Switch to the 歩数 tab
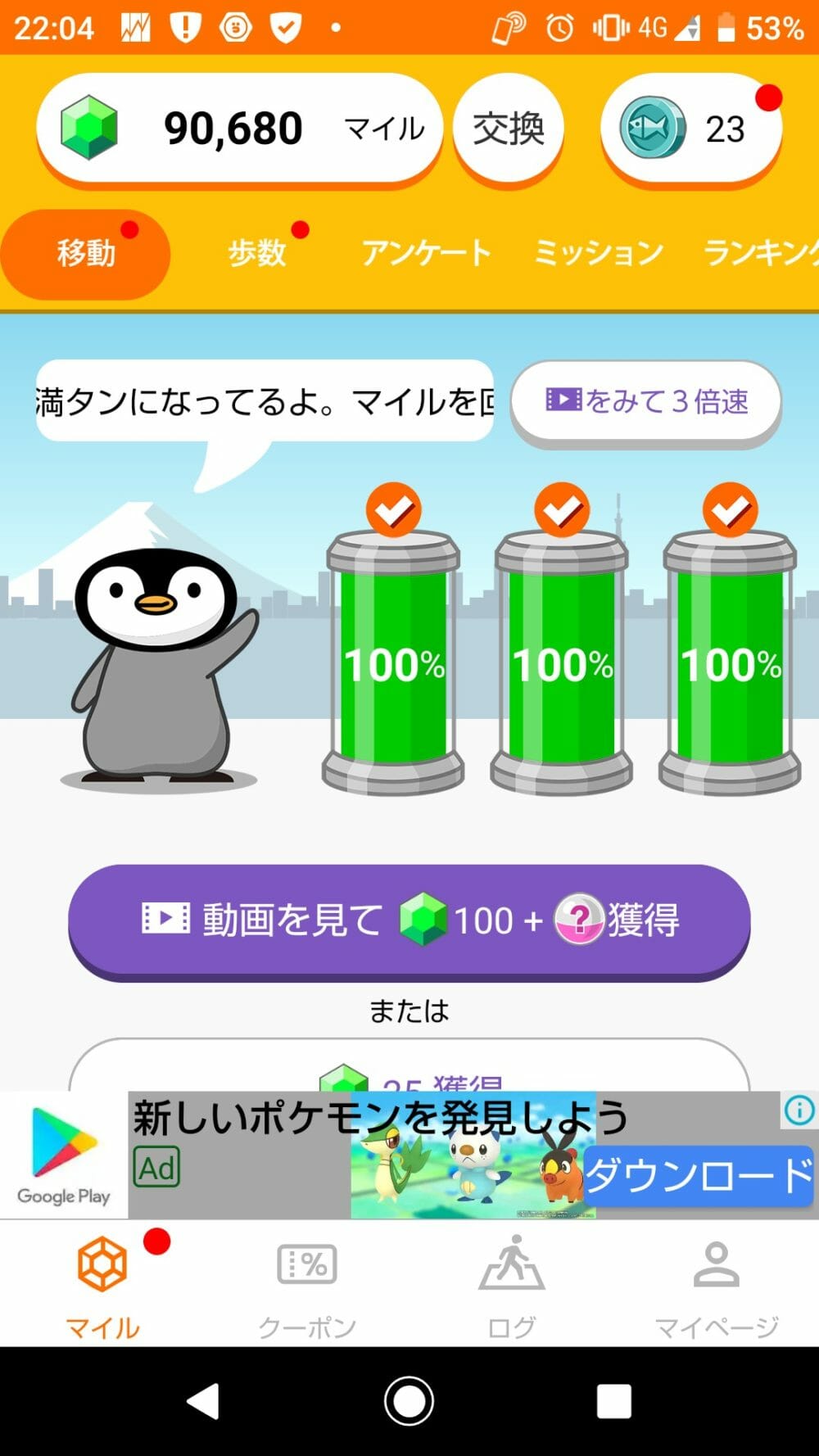 257,253
